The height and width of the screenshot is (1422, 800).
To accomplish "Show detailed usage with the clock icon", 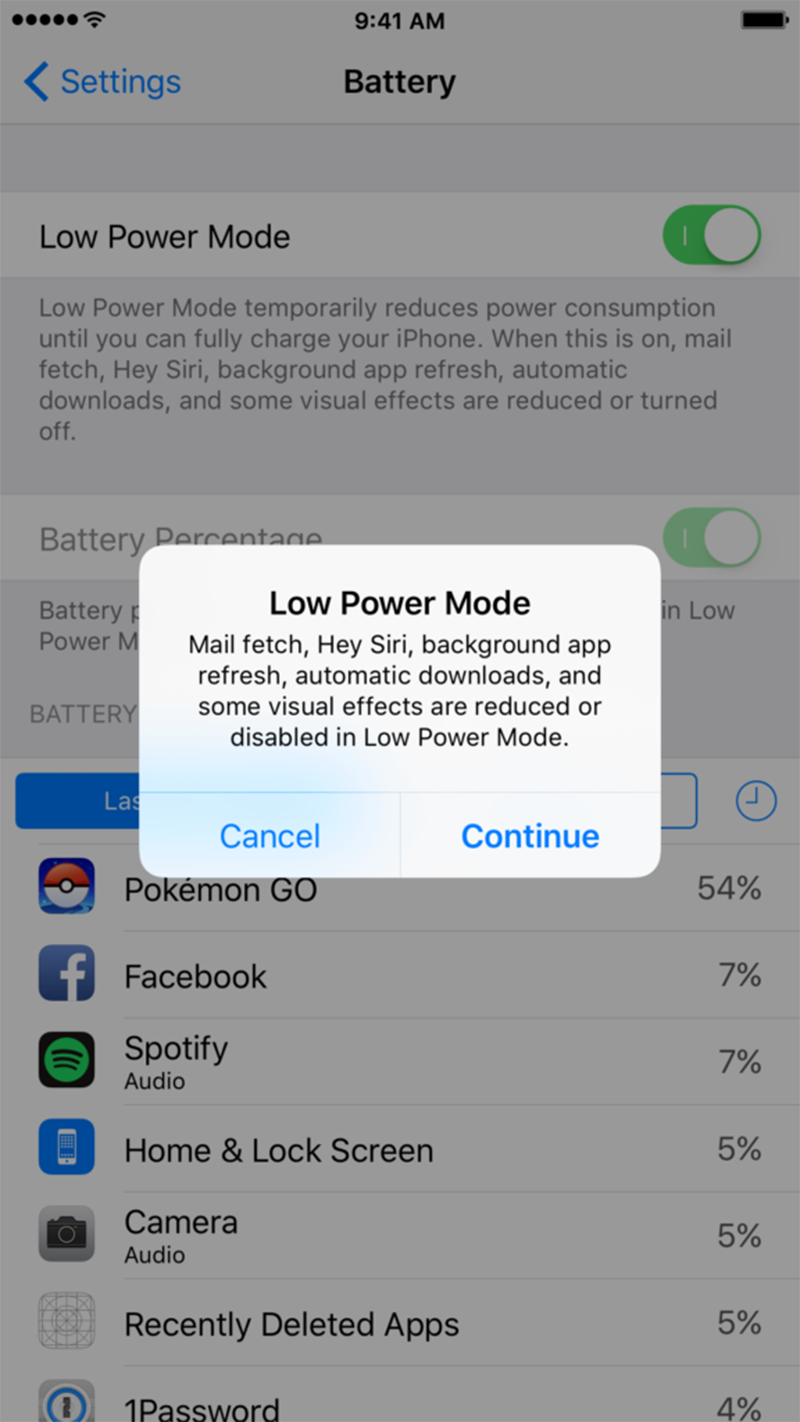I will pyautogui.click(x=755, y=800).
